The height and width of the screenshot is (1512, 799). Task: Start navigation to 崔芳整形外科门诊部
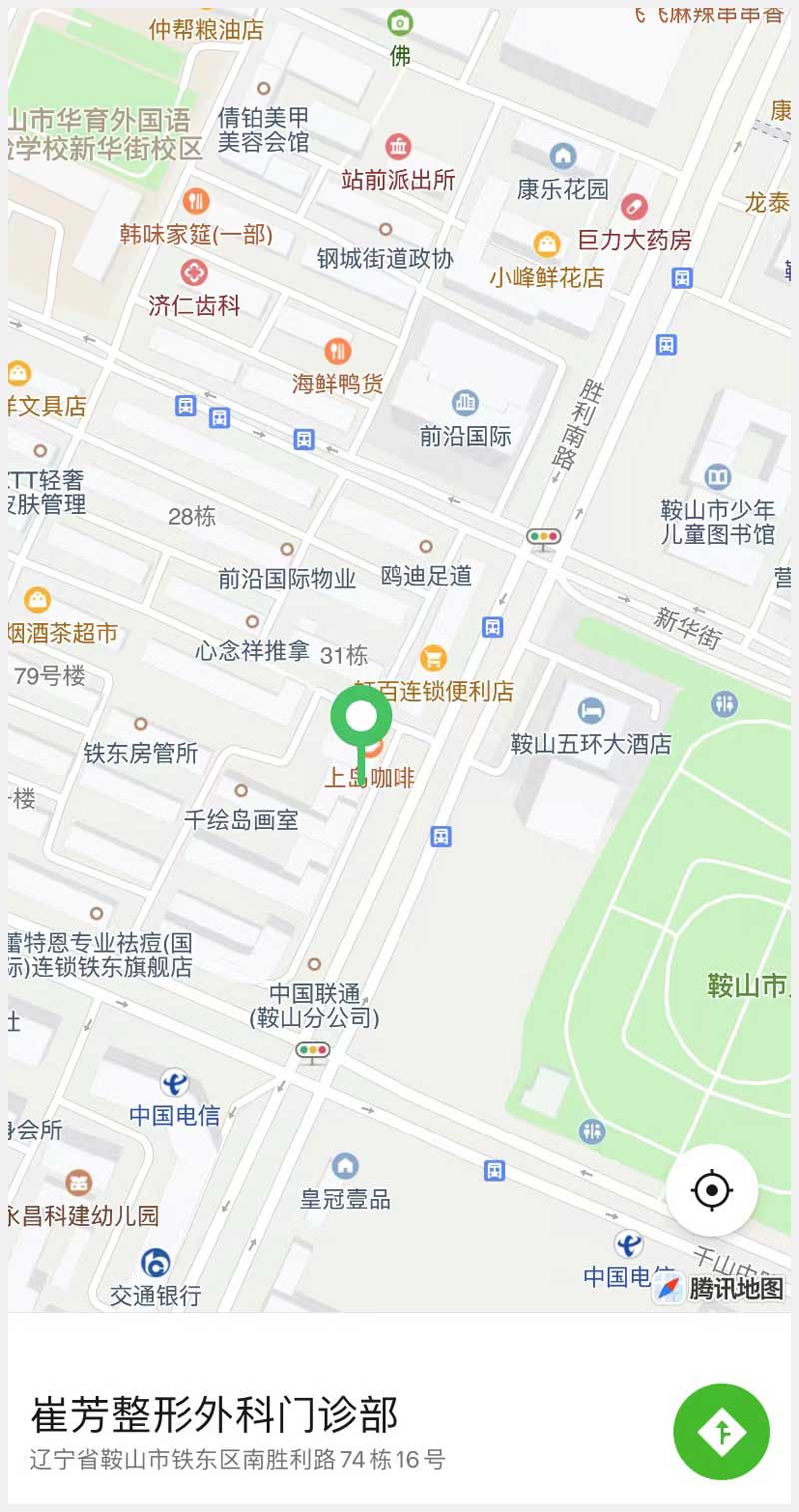coord(721,1431)
